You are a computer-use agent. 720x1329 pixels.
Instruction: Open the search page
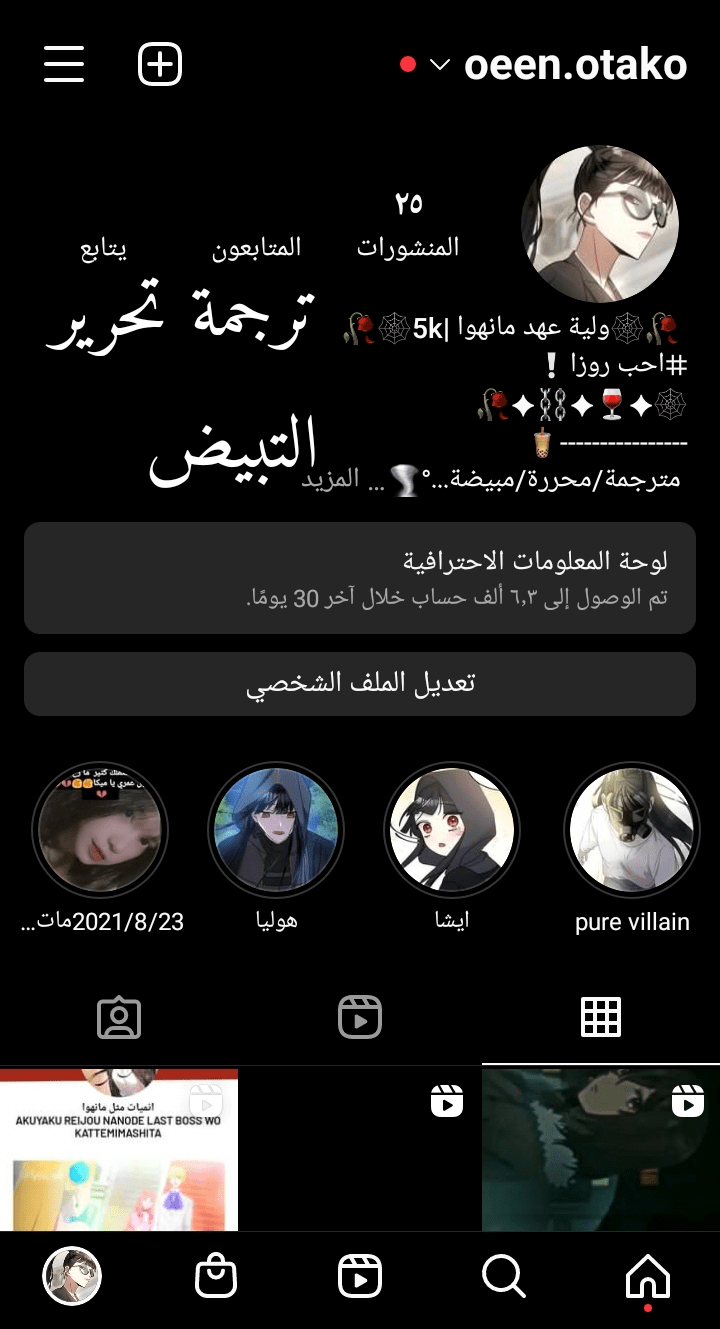tap(503, 1276)
